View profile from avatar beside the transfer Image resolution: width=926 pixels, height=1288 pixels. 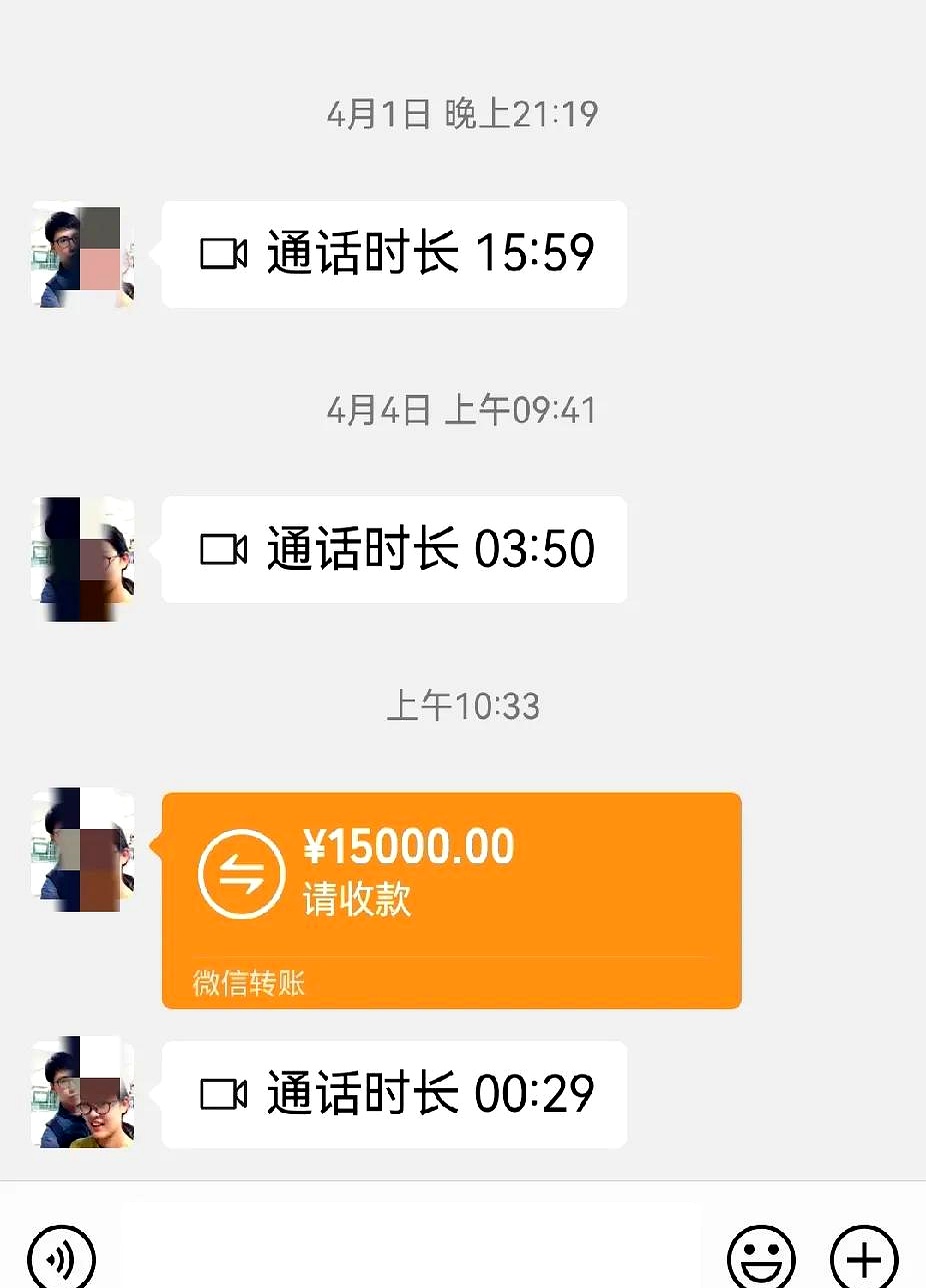[82, 850]
